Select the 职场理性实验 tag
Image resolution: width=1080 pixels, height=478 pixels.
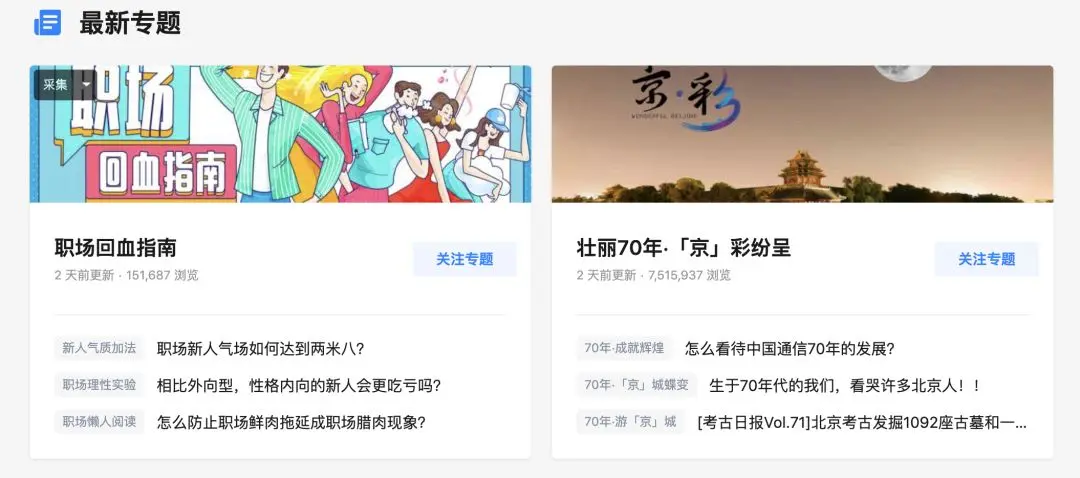(x=99, y=385)
